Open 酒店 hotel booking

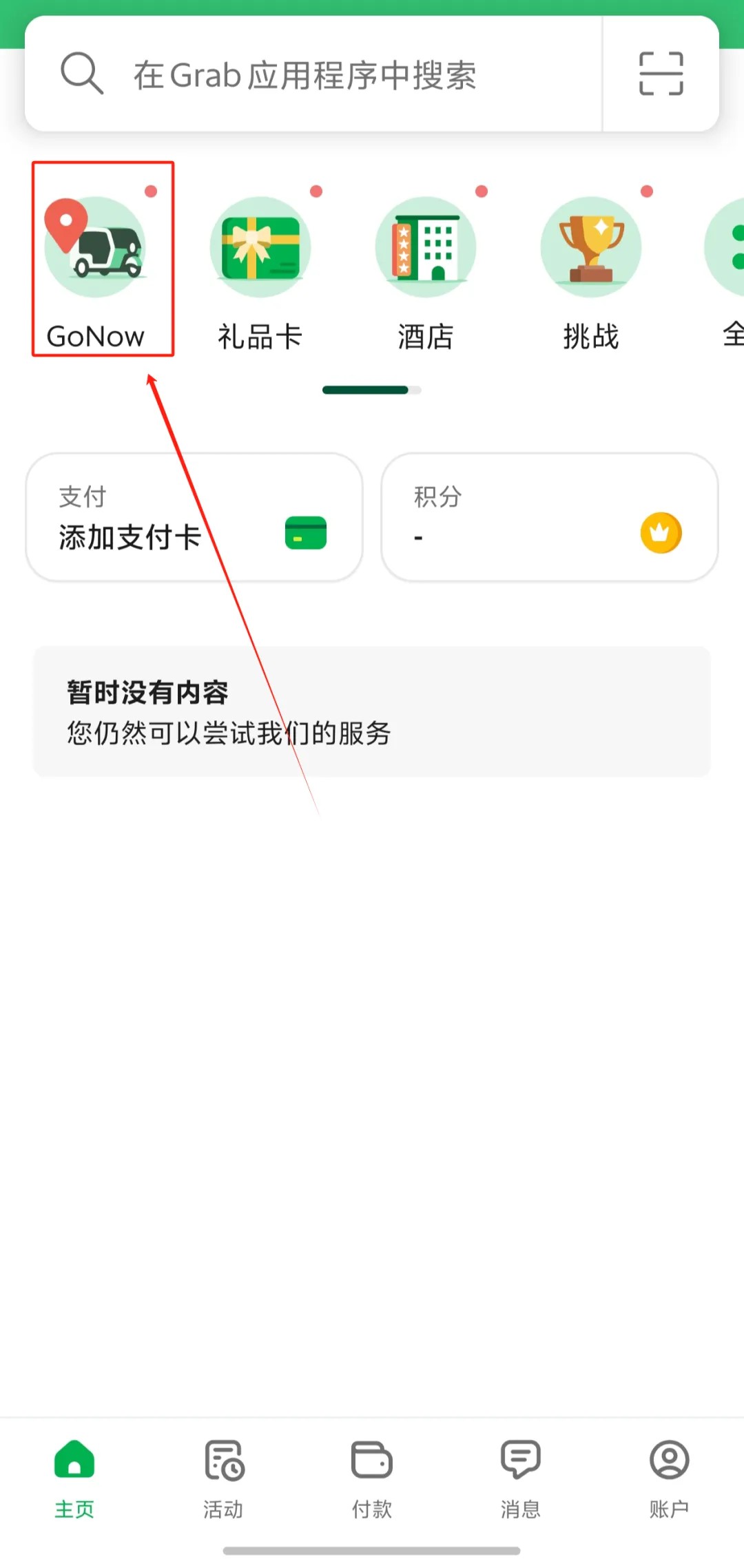click(425, 249)
